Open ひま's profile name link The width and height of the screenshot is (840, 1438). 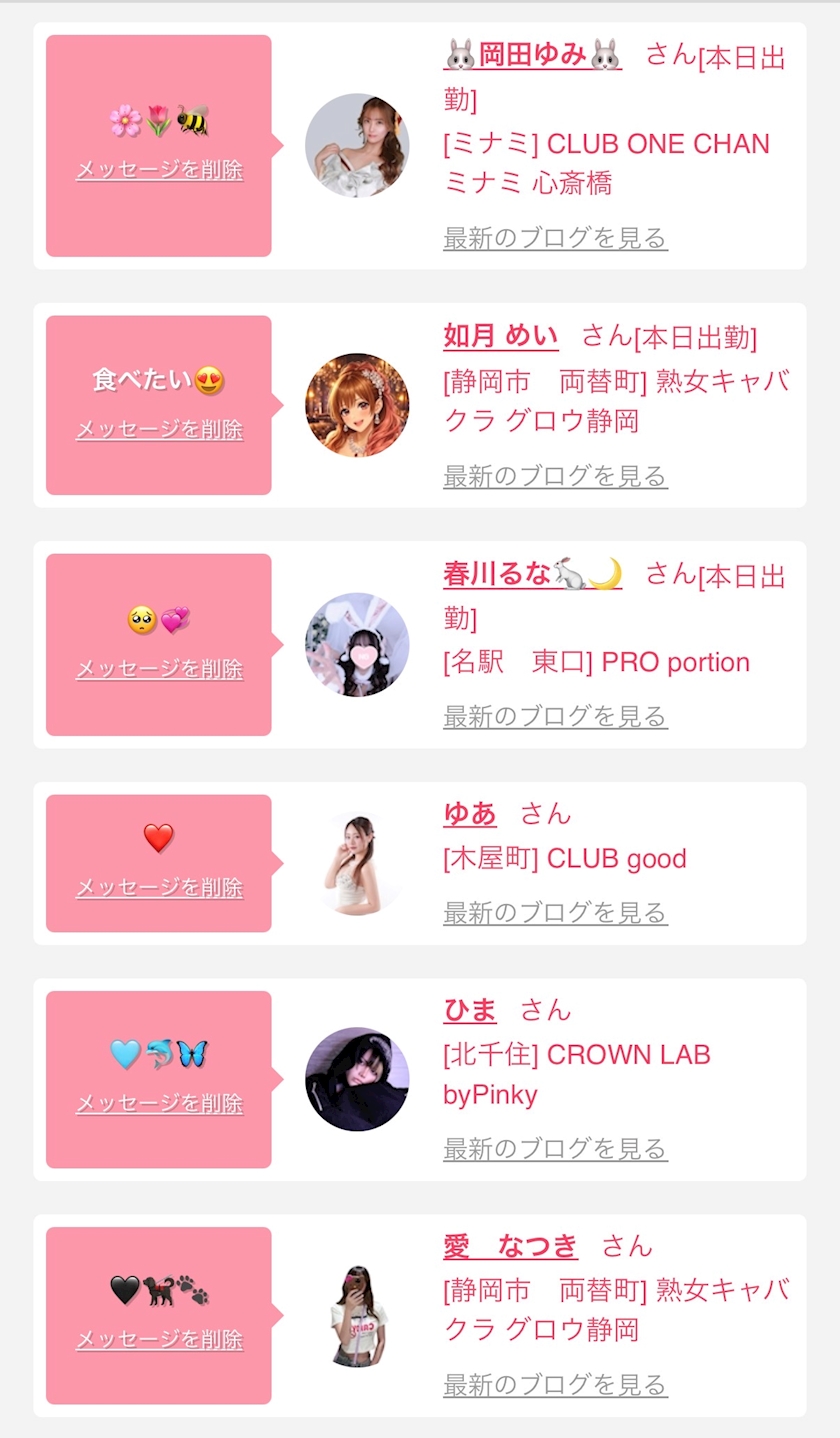point(469,1010)
